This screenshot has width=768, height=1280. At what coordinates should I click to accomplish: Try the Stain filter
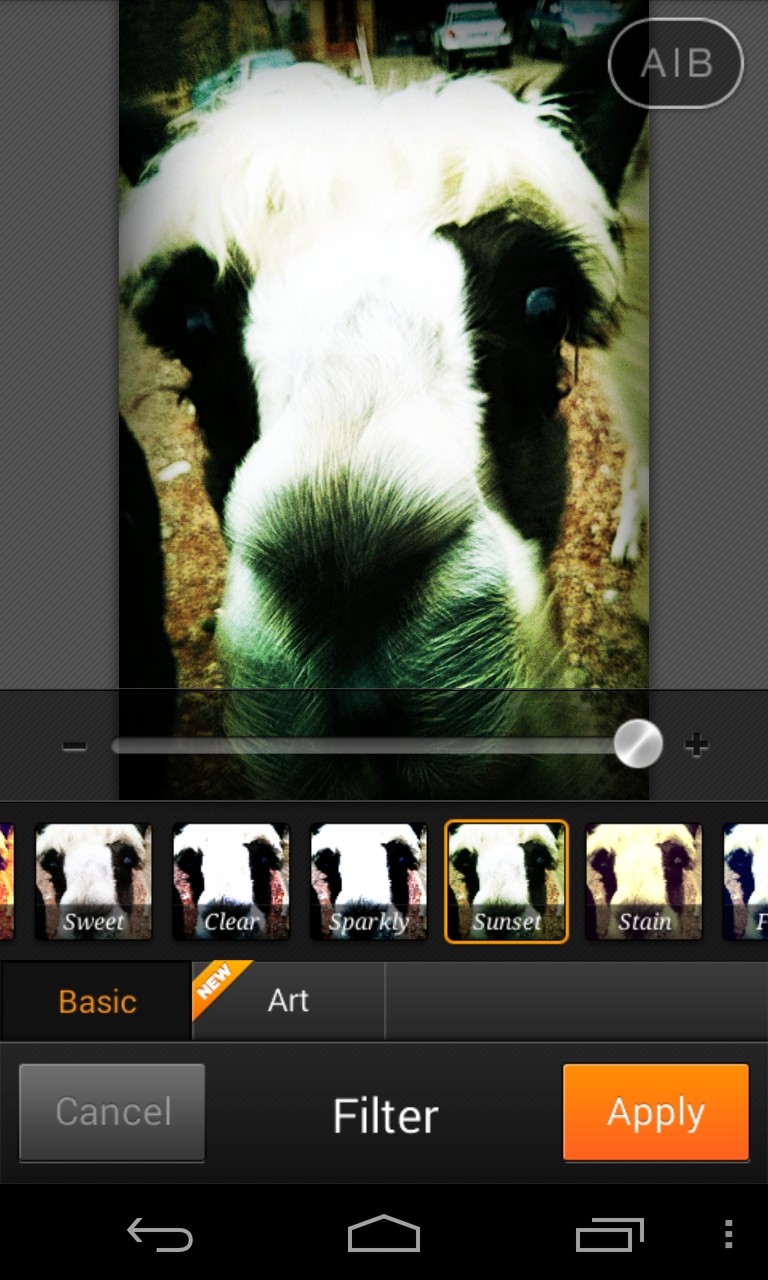point(643,882)
